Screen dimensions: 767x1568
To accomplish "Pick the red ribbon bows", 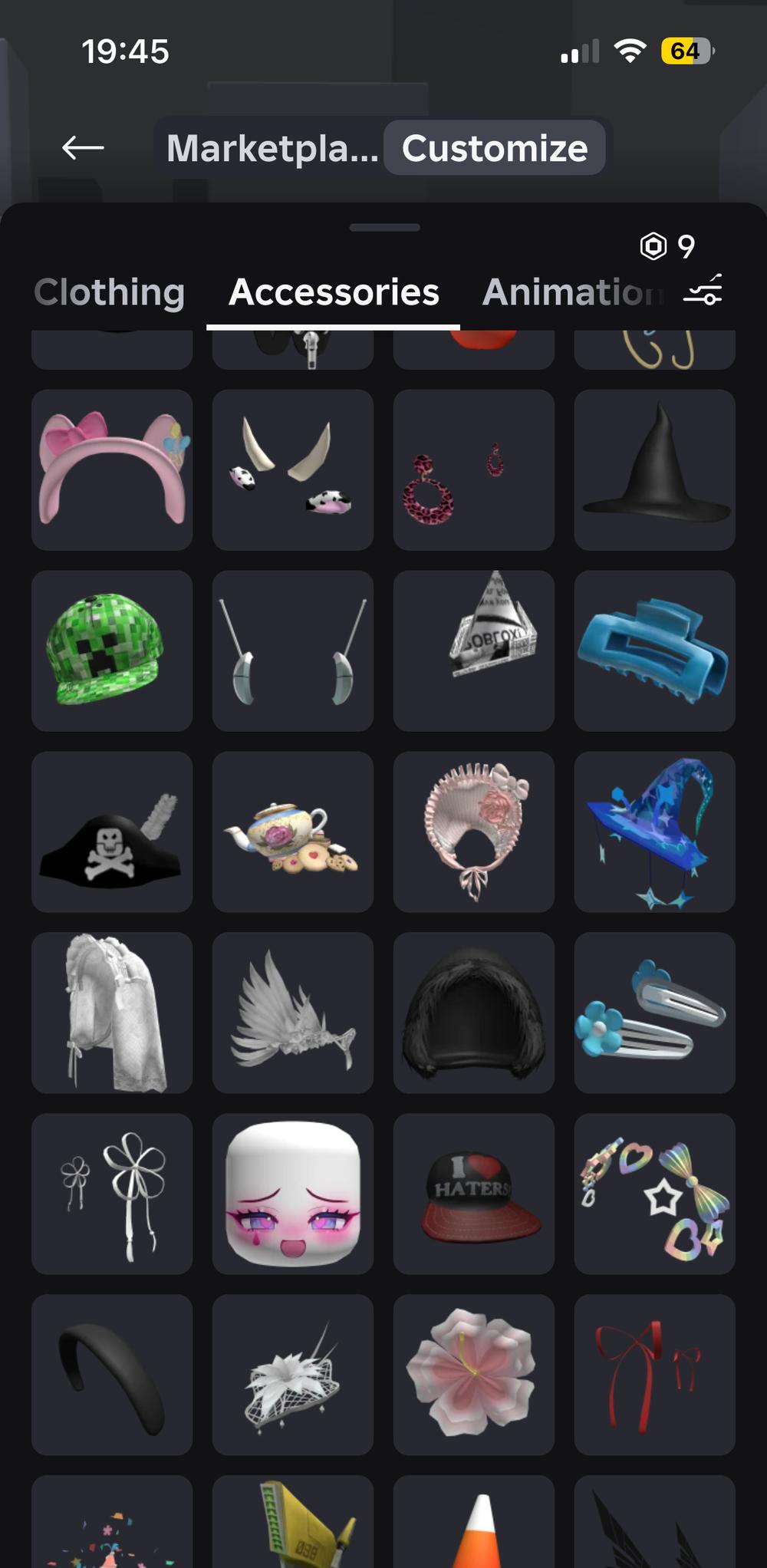I will point(654,1375).
